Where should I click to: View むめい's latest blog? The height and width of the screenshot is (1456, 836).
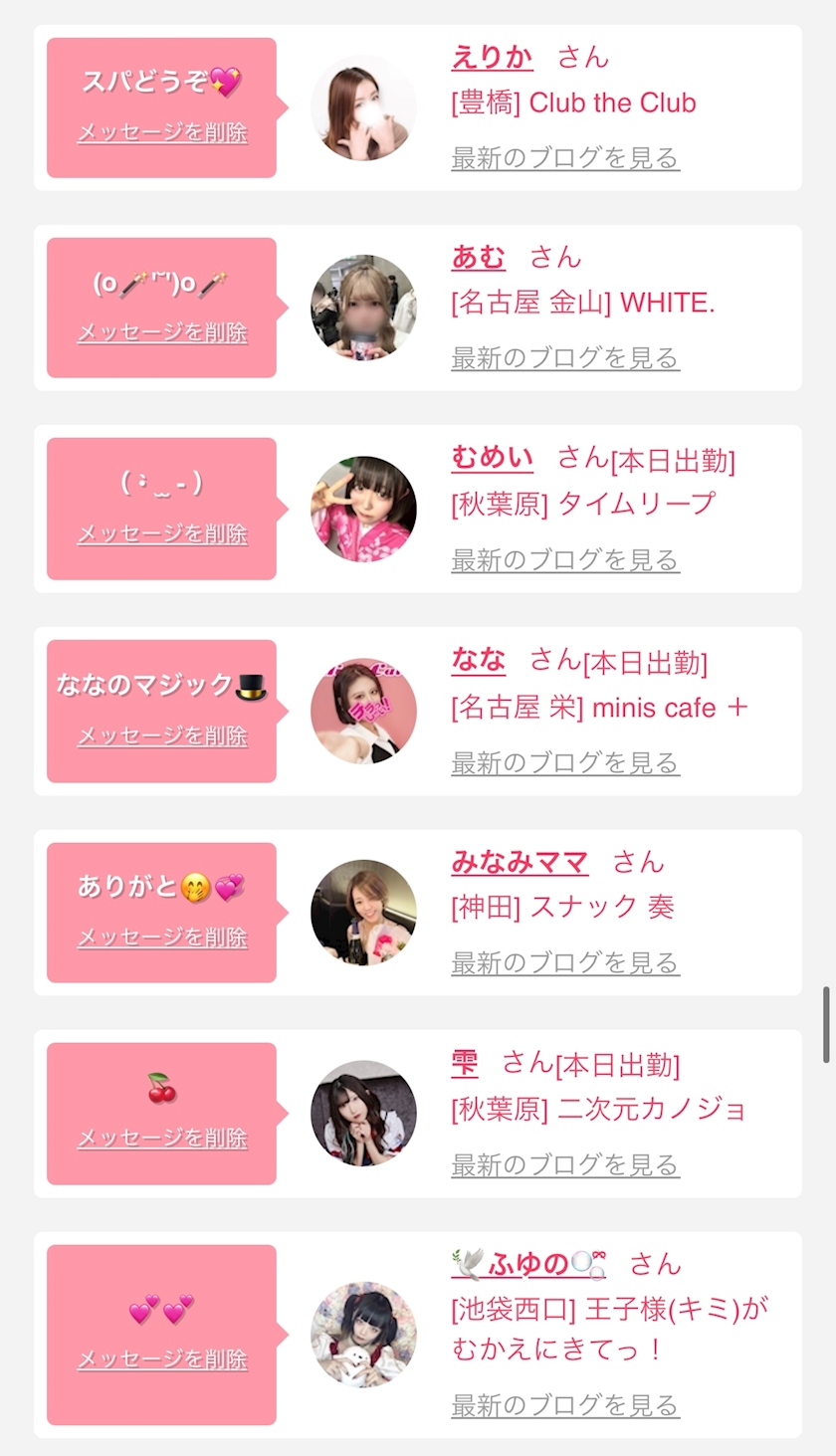tap(565, 559)
